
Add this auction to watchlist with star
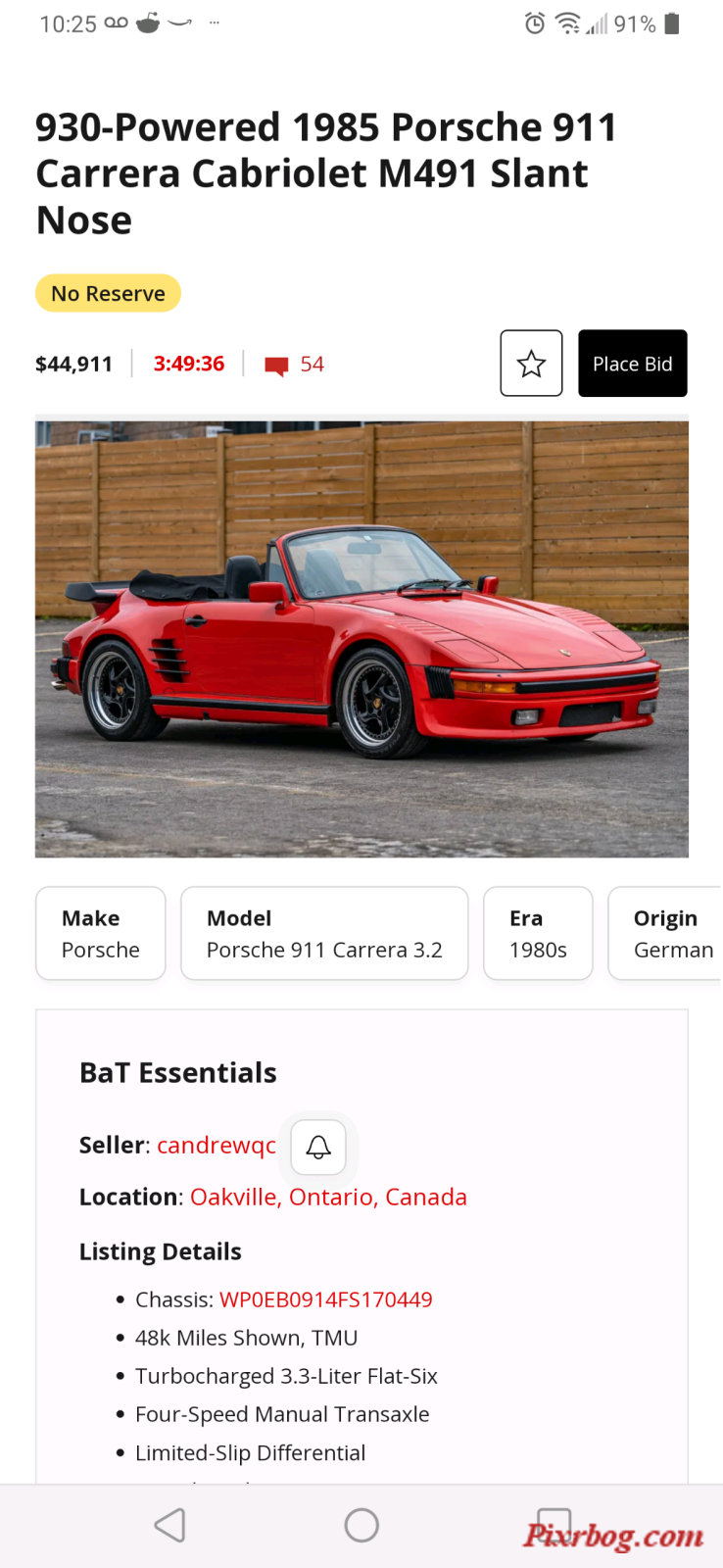pyautogui.click(x=531, y=364)
